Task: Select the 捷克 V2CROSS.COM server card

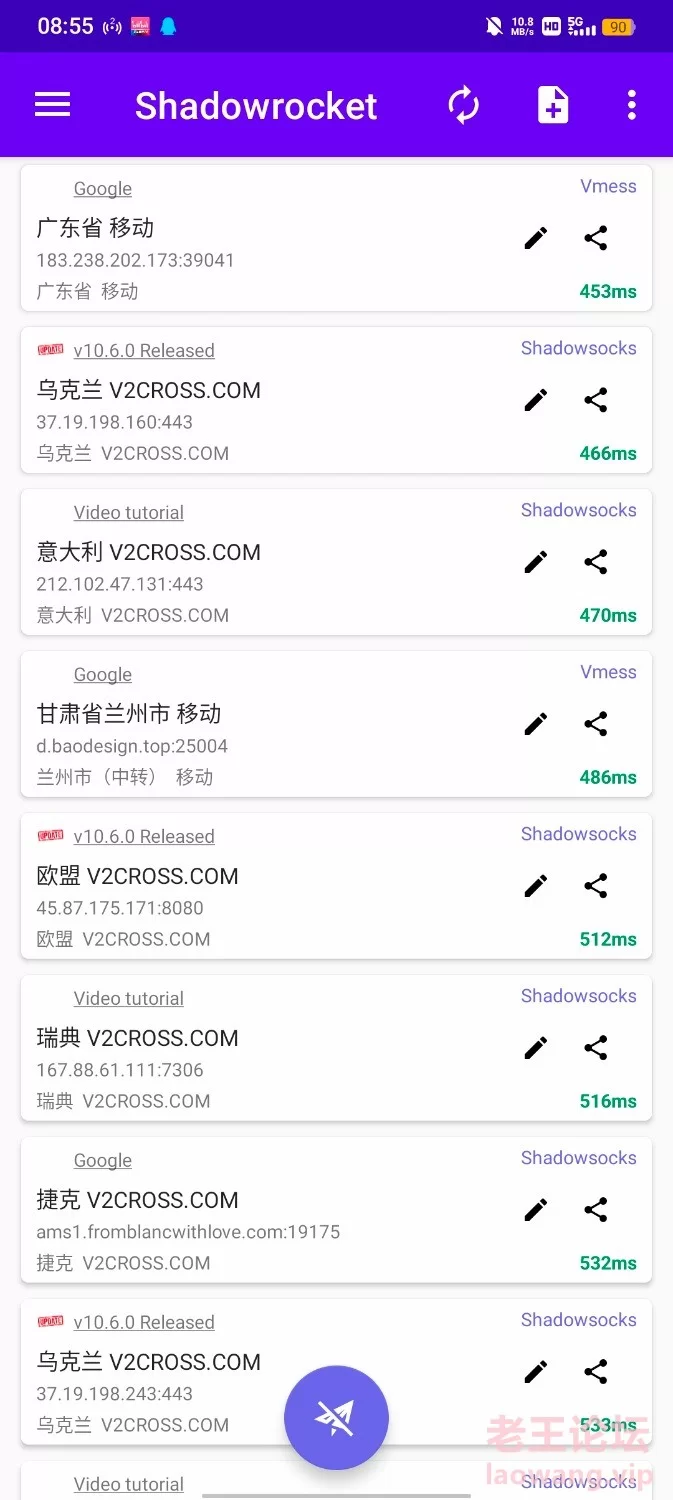Action: click(x=336, y=1210)
